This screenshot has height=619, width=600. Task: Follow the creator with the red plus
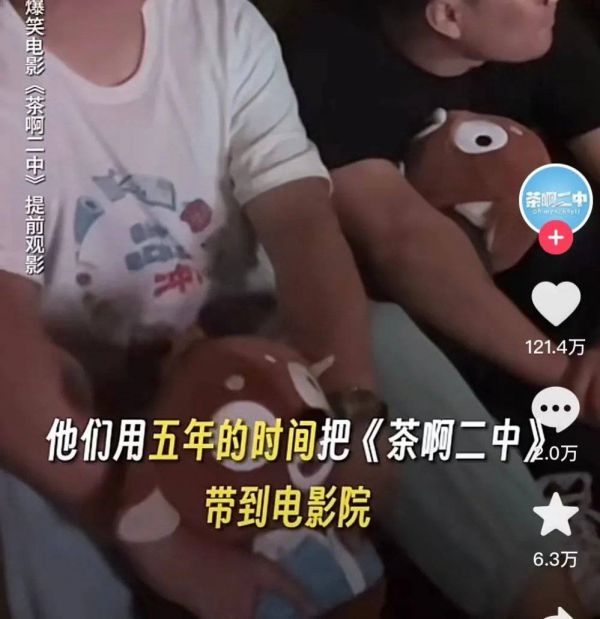[555, 240]
